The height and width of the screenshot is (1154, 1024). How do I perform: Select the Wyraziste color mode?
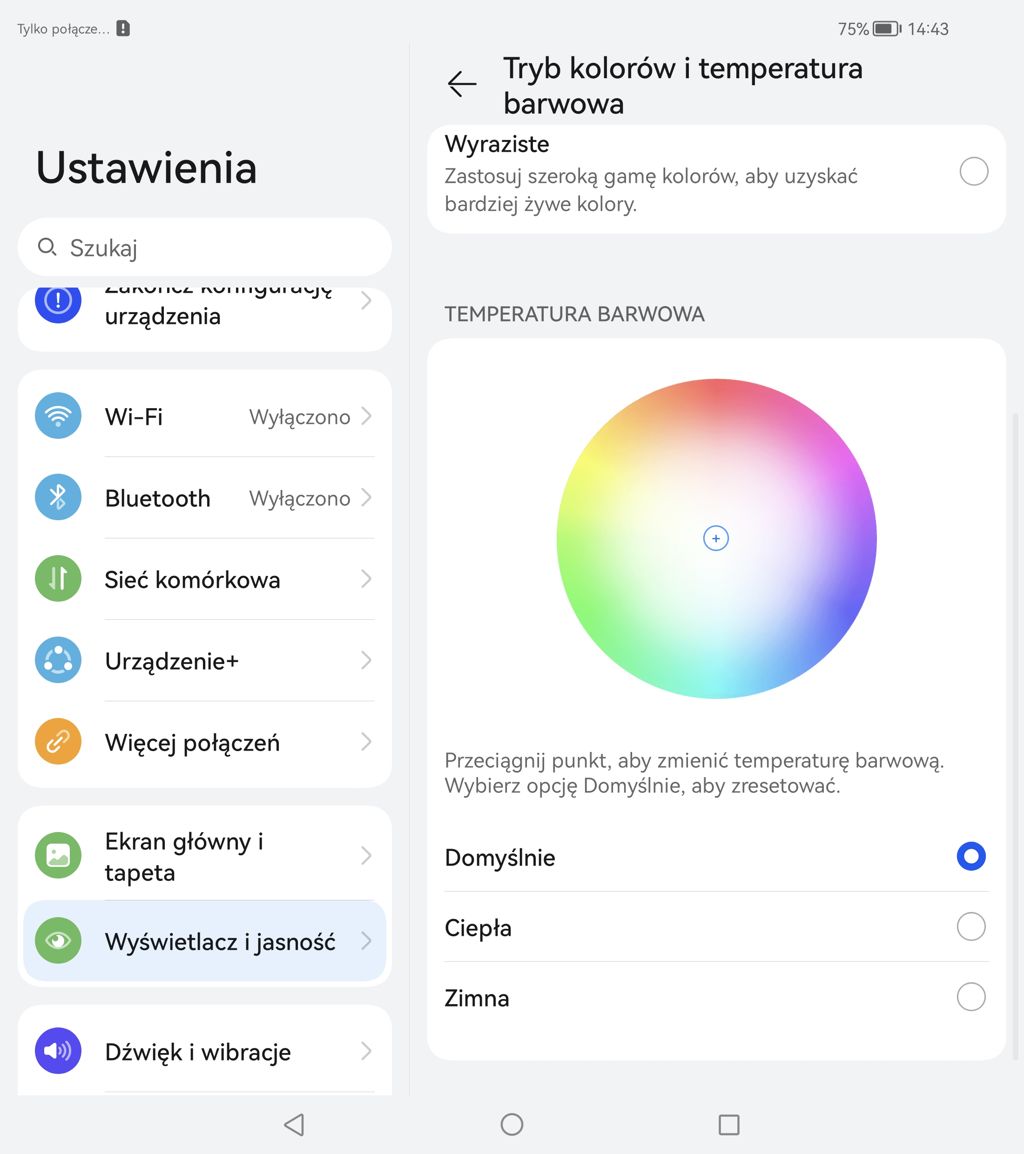973,172
